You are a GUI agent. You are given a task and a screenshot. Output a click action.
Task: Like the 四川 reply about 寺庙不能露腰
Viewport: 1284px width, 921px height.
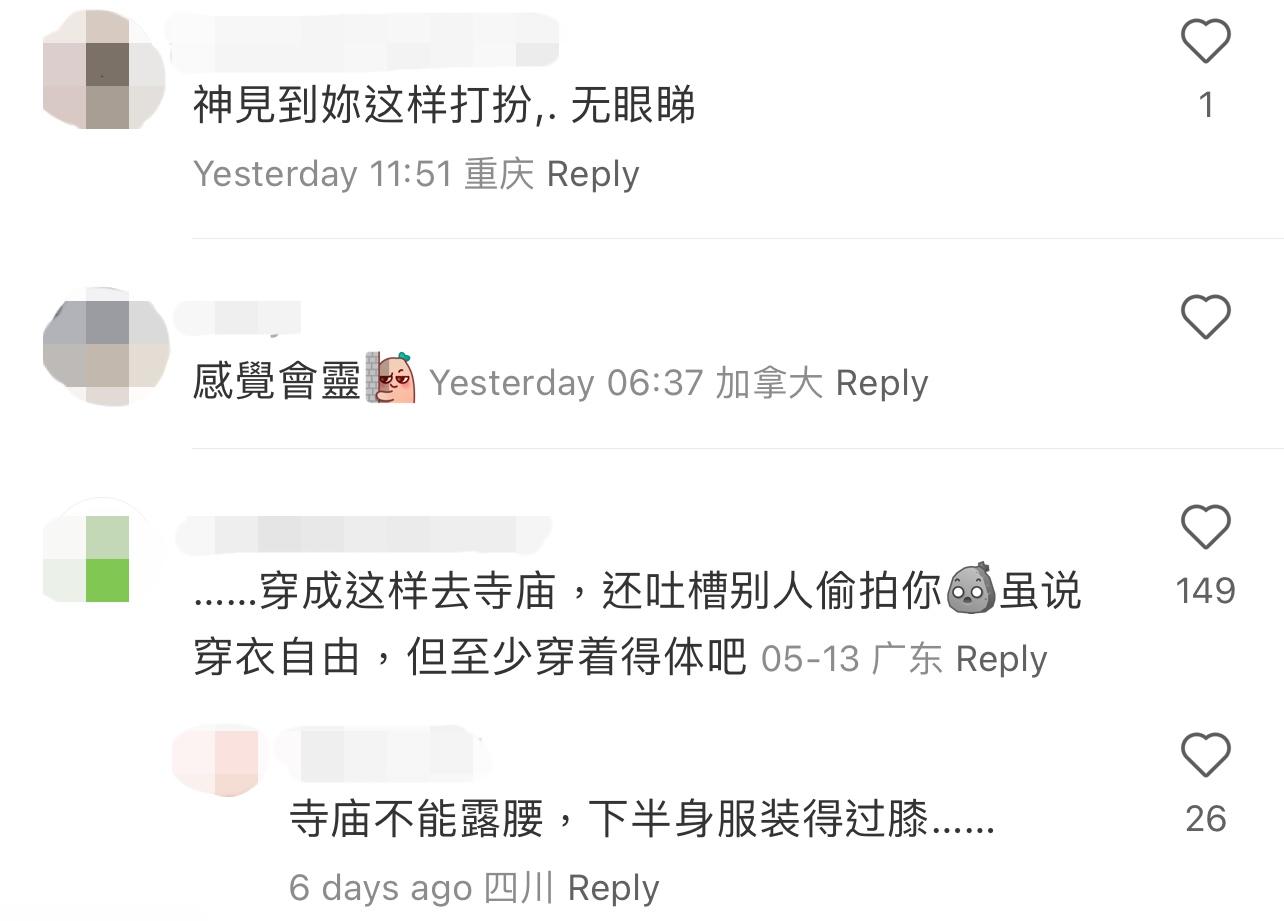click(1205, 755)
